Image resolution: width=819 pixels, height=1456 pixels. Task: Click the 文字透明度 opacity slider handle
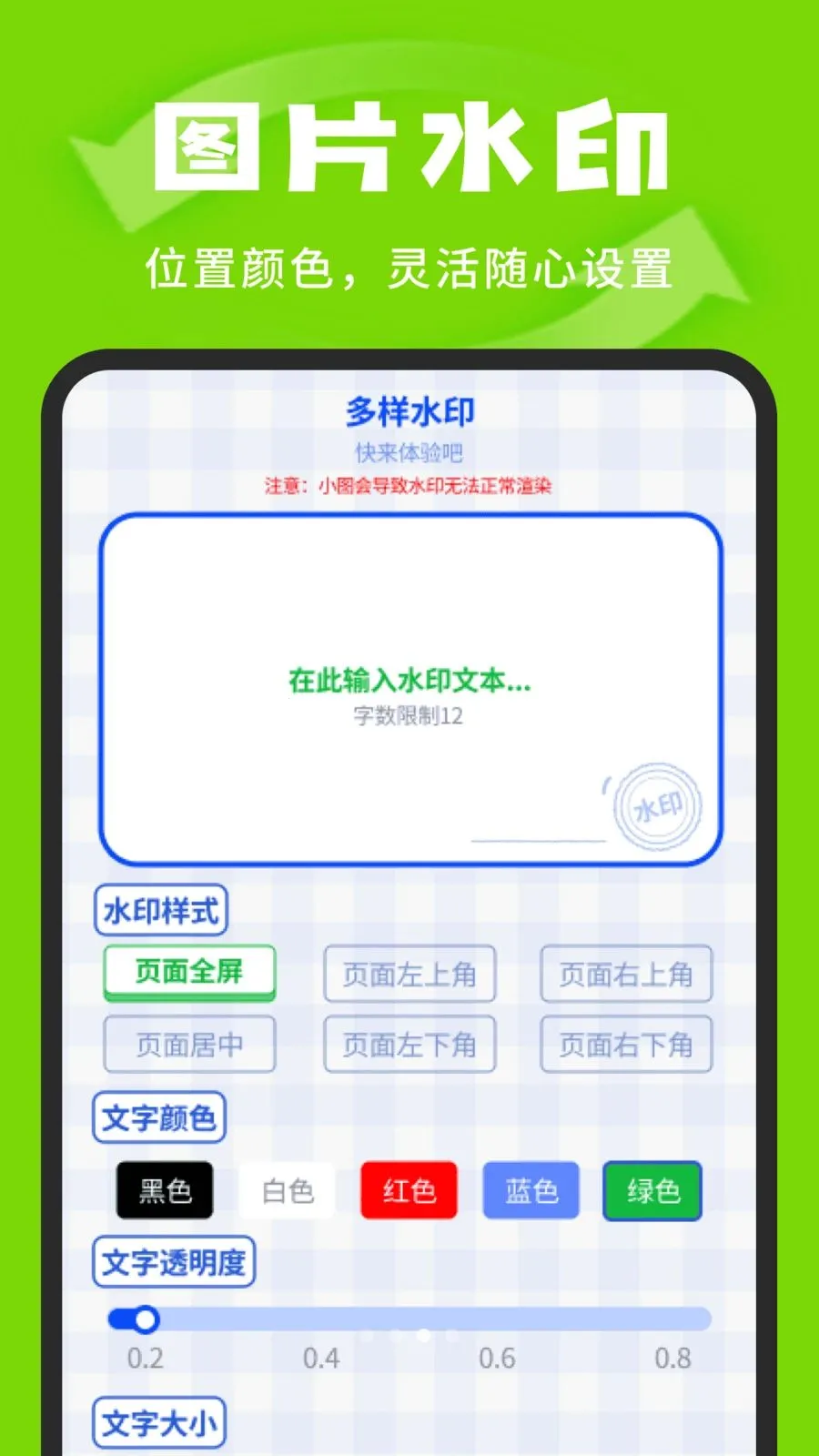pyautogui.click(x=146, y=1316)
